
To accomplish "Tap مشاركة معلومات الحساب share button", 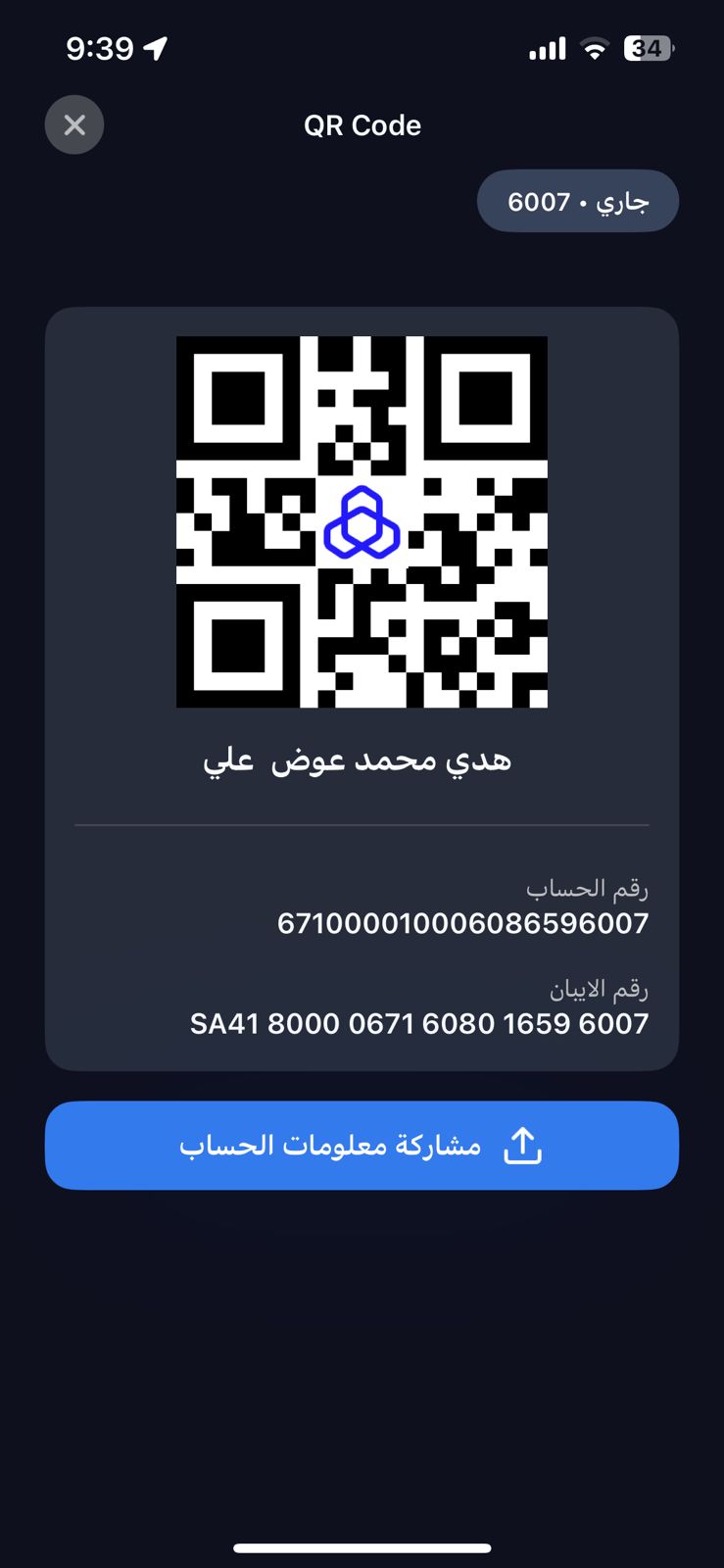I will coord(362,1146).
